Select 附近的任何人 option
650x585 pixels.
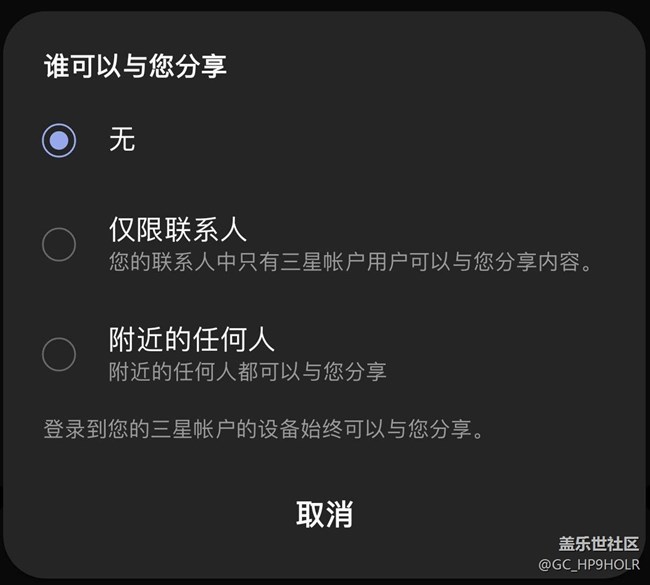click(x=59, y=353)
